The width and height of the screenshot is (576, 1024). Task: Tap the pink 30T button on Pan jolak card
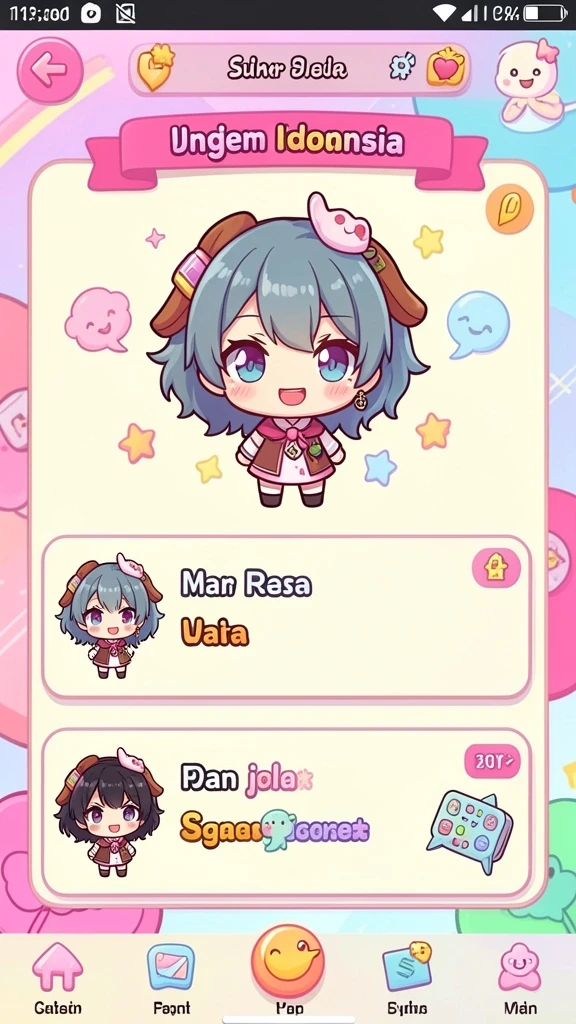point(492,761)
